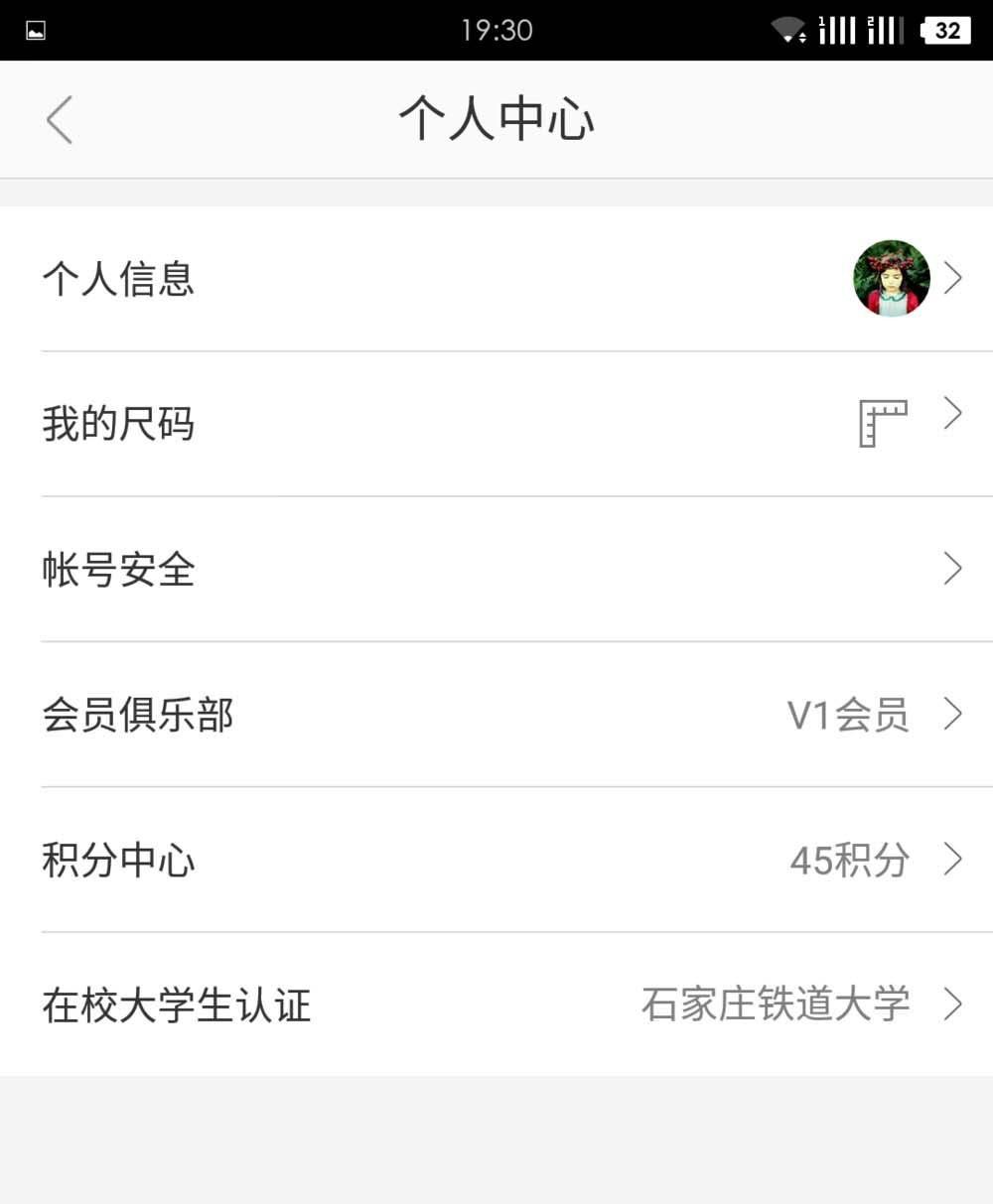Click the back arrow icon
The height and width of the screenshot is (1204, 993).
point(59,118)
